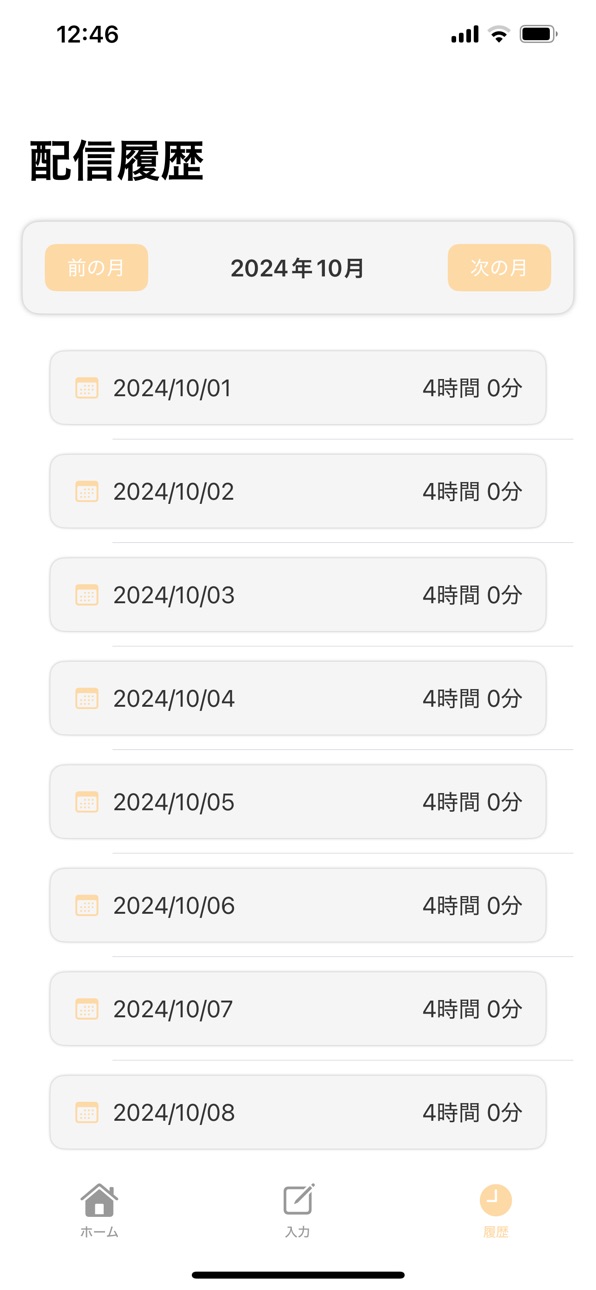Image resolution: width=596 pixels, height=1290 pixels.
Task: Go to the next month (次の月)
Action: 499,268
